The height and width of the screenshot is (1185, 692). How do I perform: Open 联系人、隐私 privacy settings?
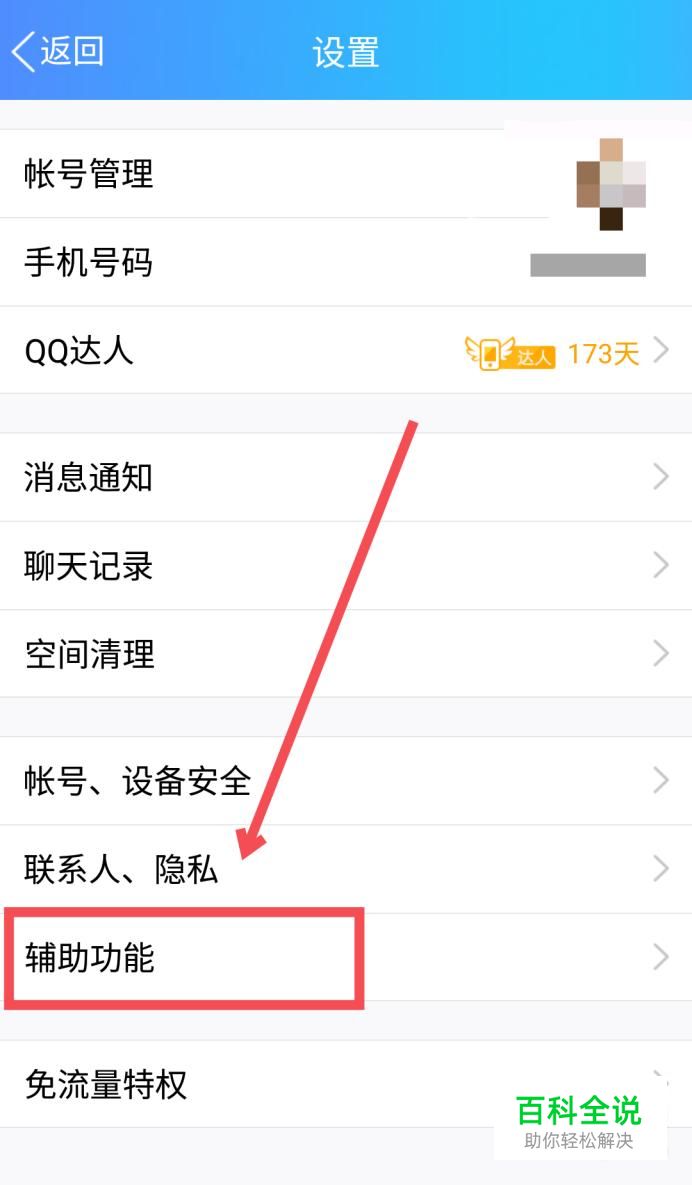tap(346, 869)
